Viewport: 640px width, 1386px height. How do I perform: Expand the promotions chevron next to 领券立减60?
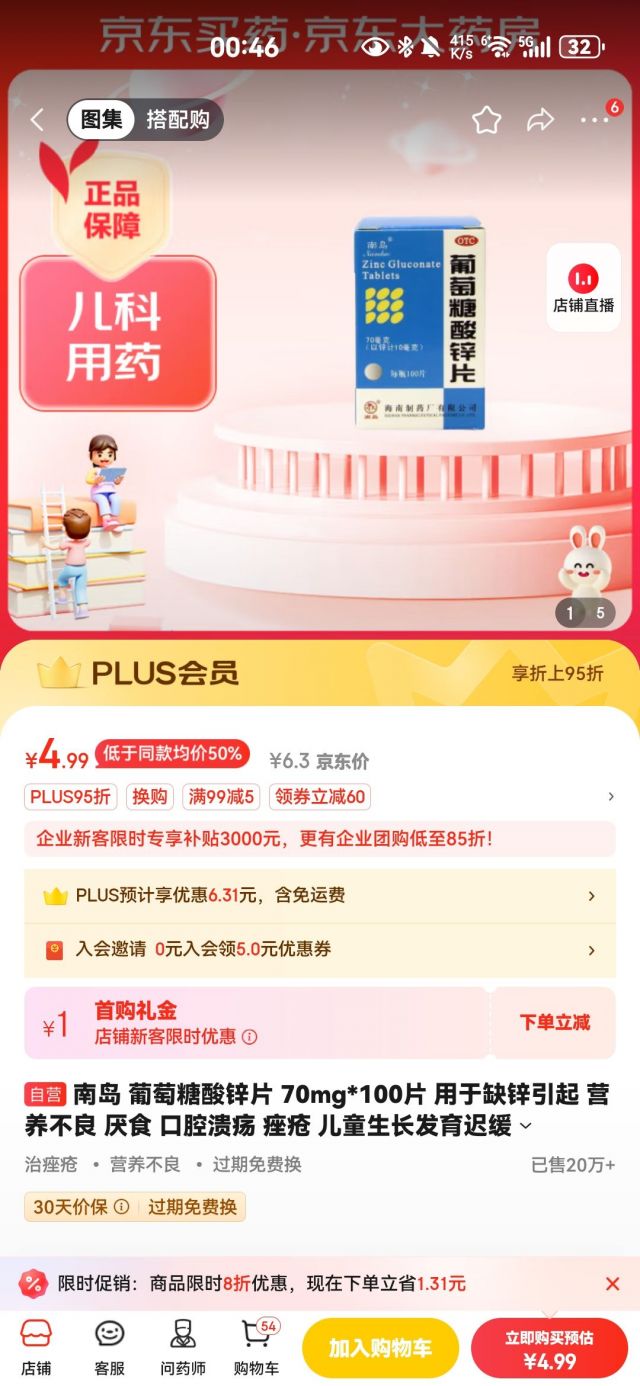click(x=611, y=797)
